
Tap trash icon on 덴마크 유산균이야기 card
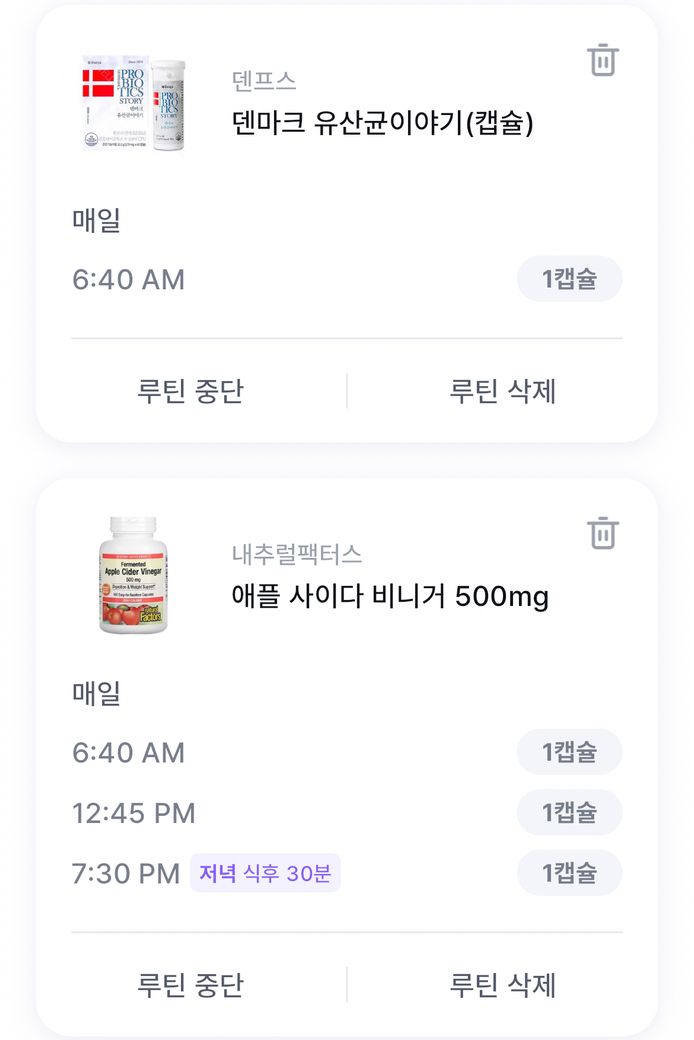[x=602, y=61]
